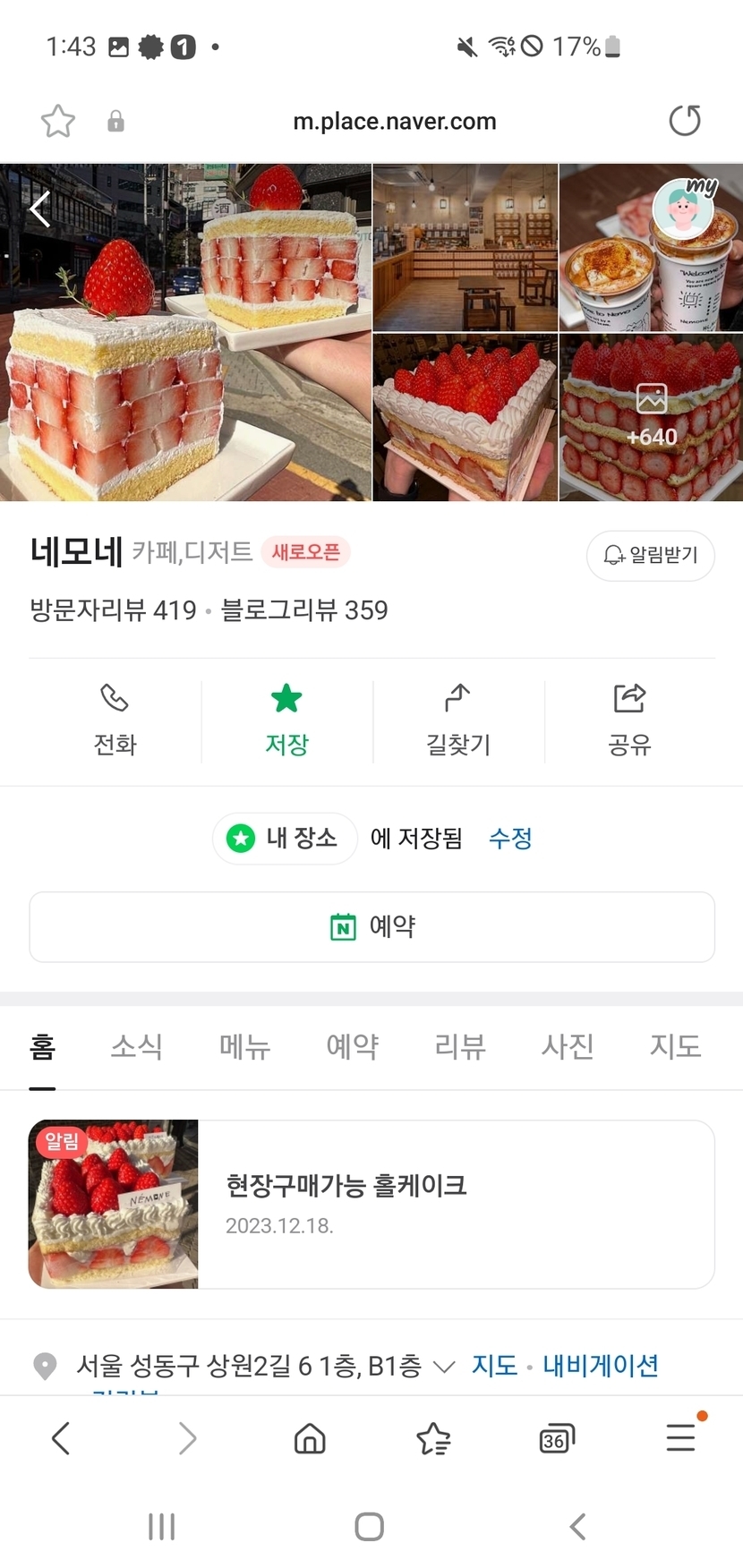The height and width of the screenshot is (1568, 743).
Task: Open the +640 more photos tile
Action: point(651,417)
